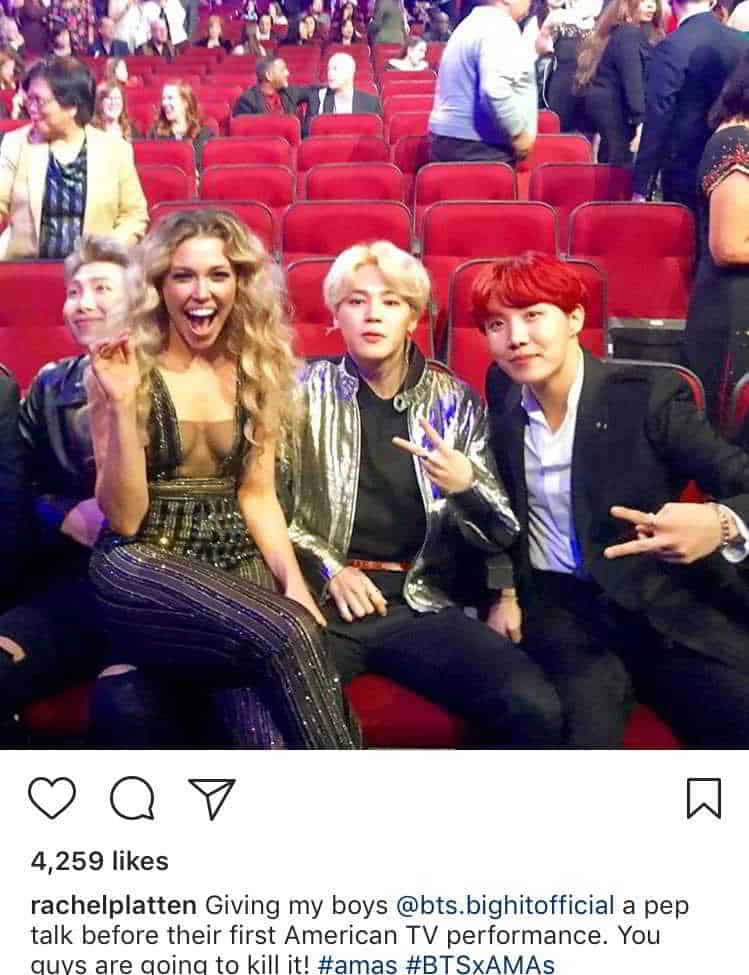Like the rachelplatten post with the heart icon
This screenshot has width=749, height=975.
coord(52,798)
